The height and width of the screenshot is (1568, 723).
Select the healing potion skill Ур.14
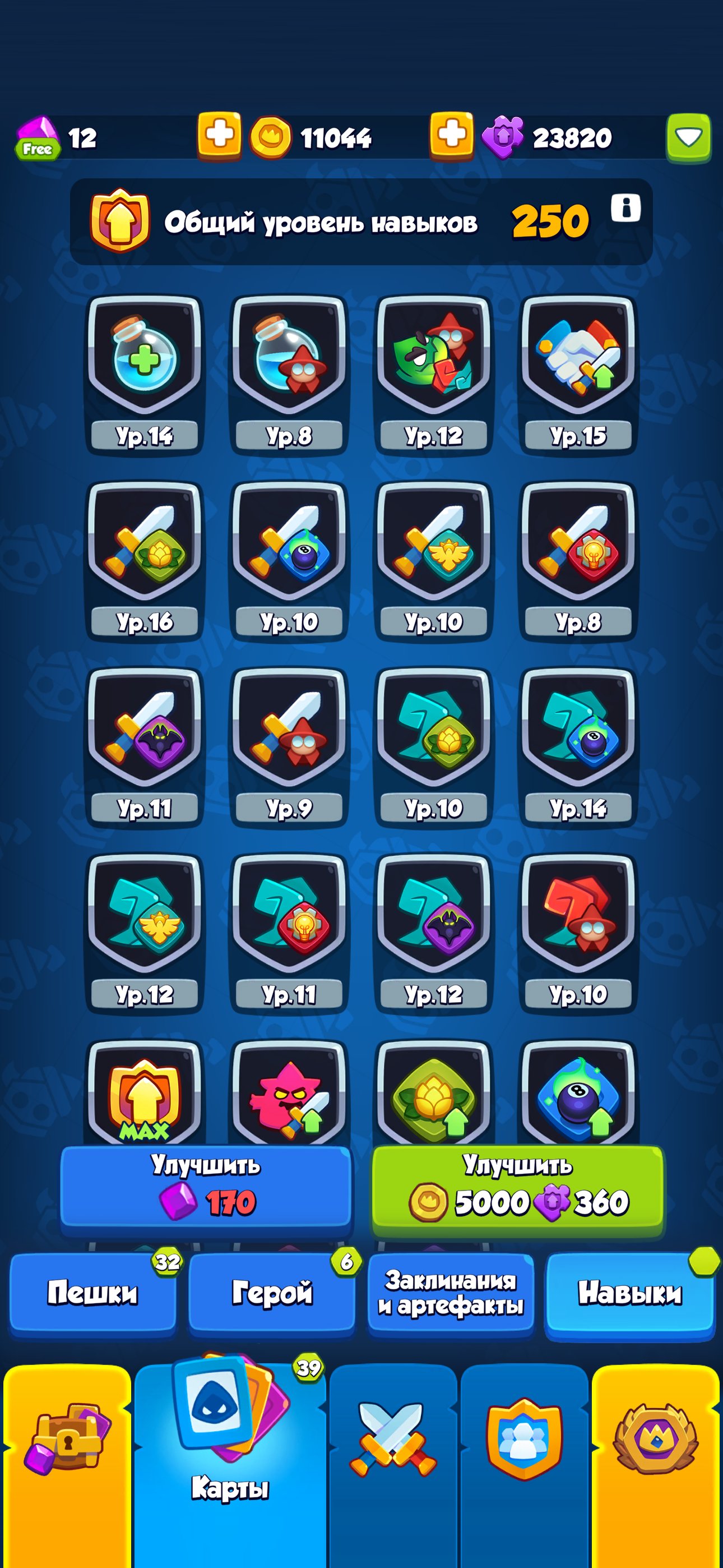click(x=145, y=373)
